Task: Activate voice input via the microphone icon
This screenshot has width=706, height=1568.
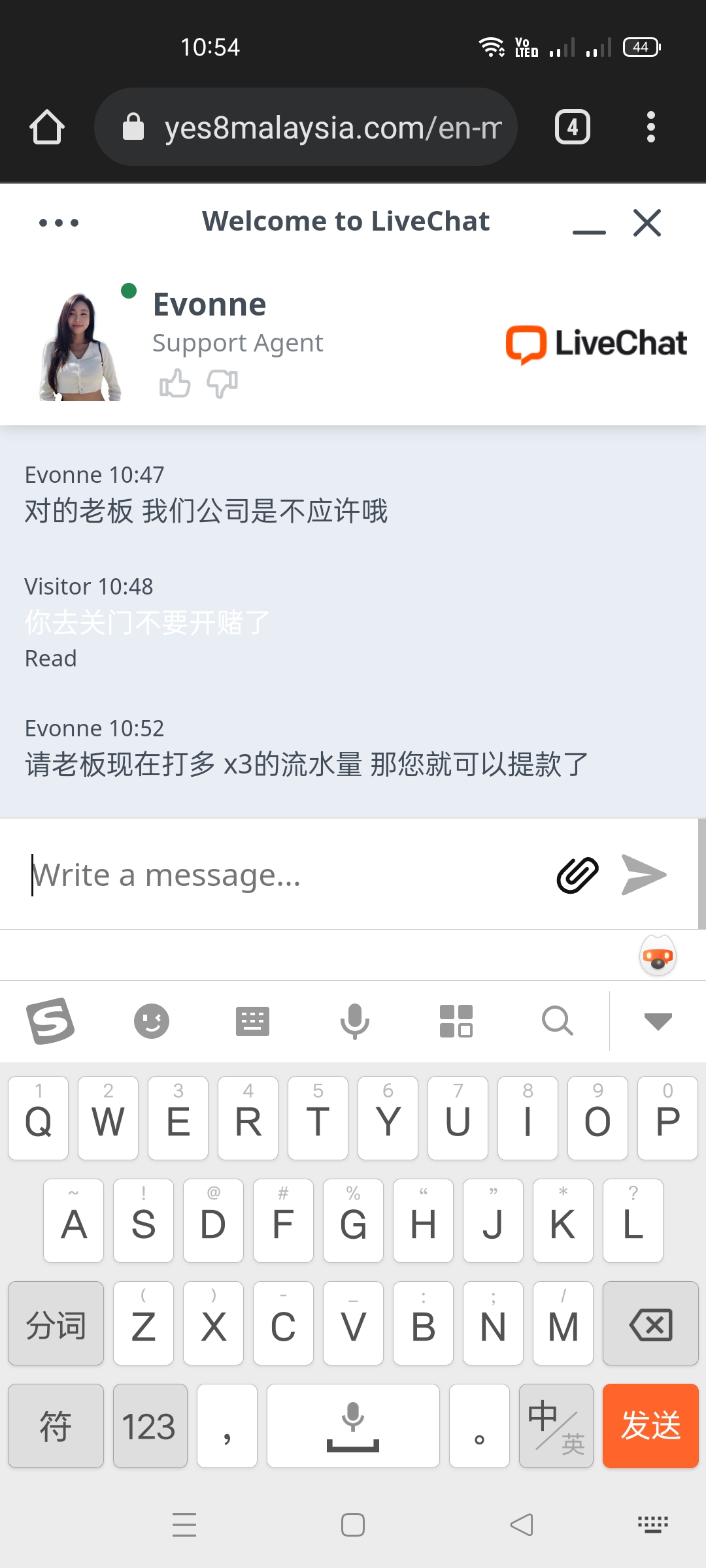Action: (354, 1021)
